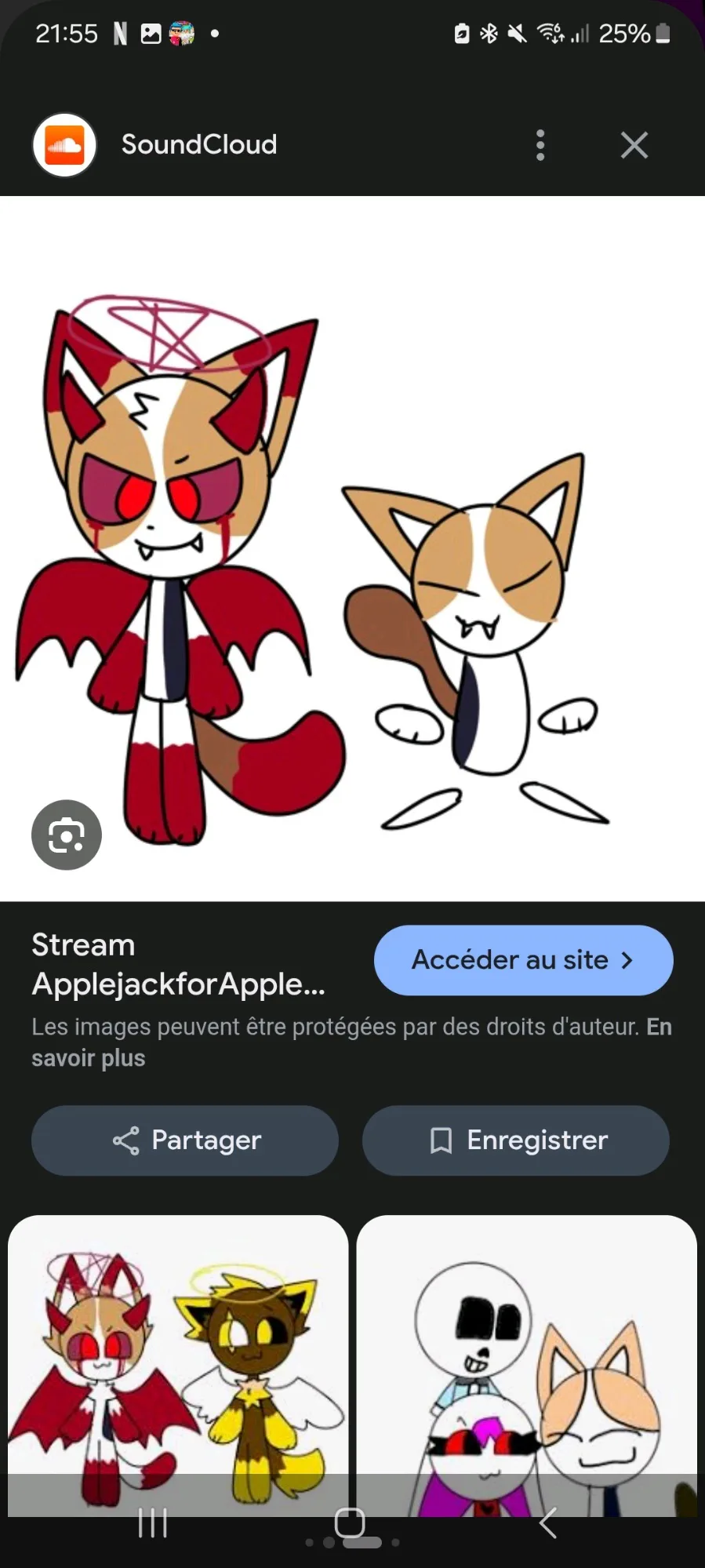Close the image viewer

point(634,145)
